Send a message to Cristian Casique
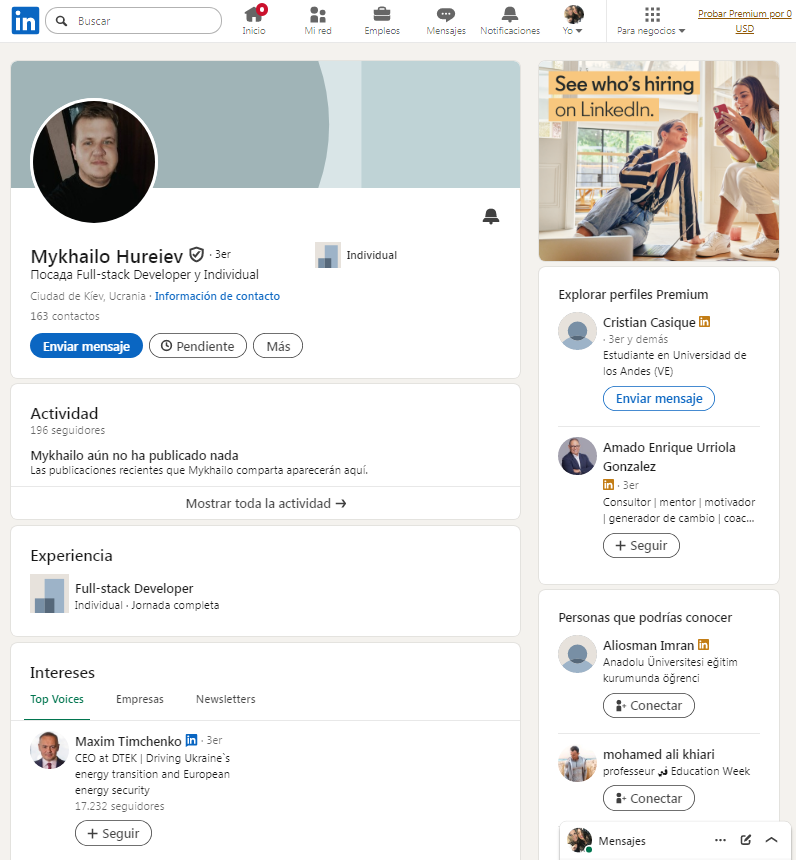796x860 pixels. point(659,399)
